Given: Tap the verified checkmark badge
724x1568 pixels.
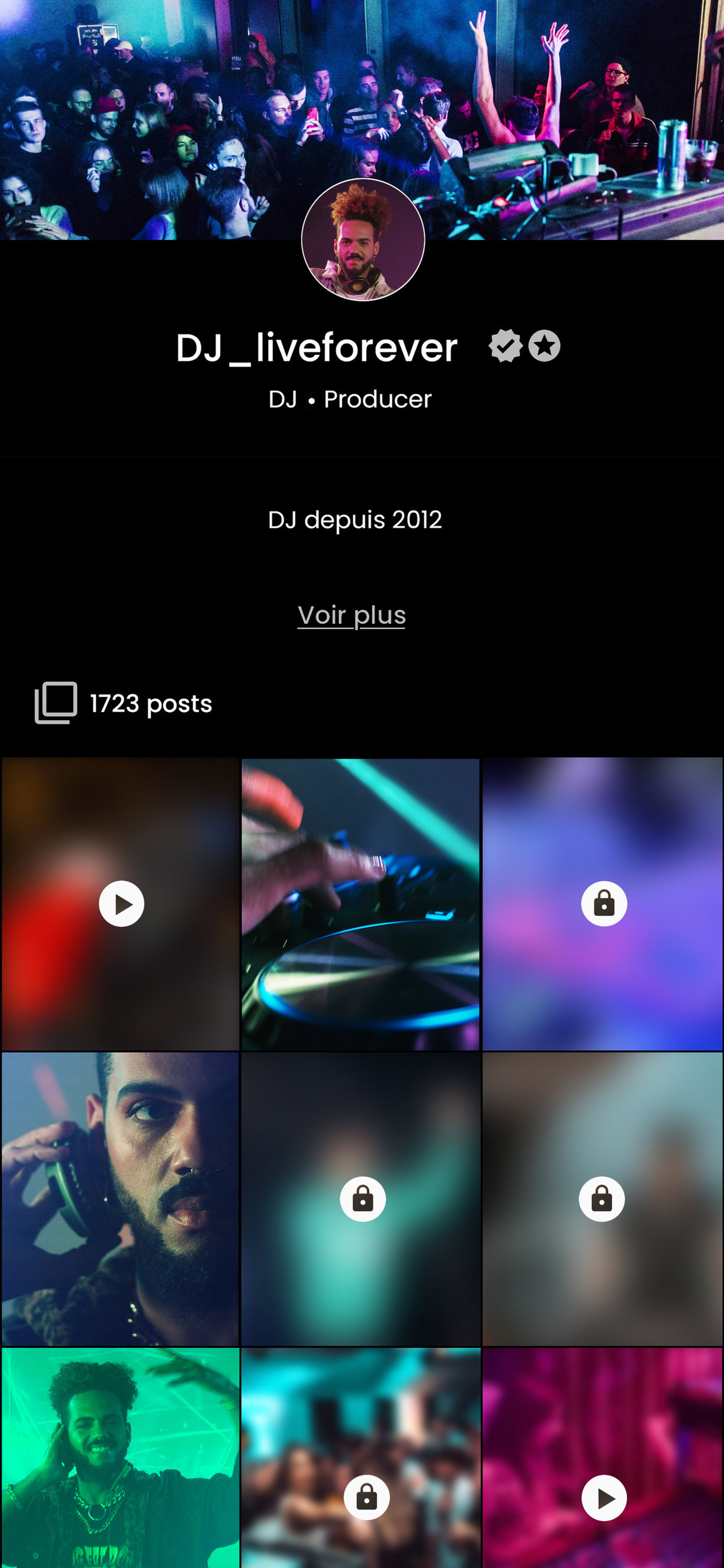Looking at the screenshot, I should pyautogui.click(x=506, y=346).
